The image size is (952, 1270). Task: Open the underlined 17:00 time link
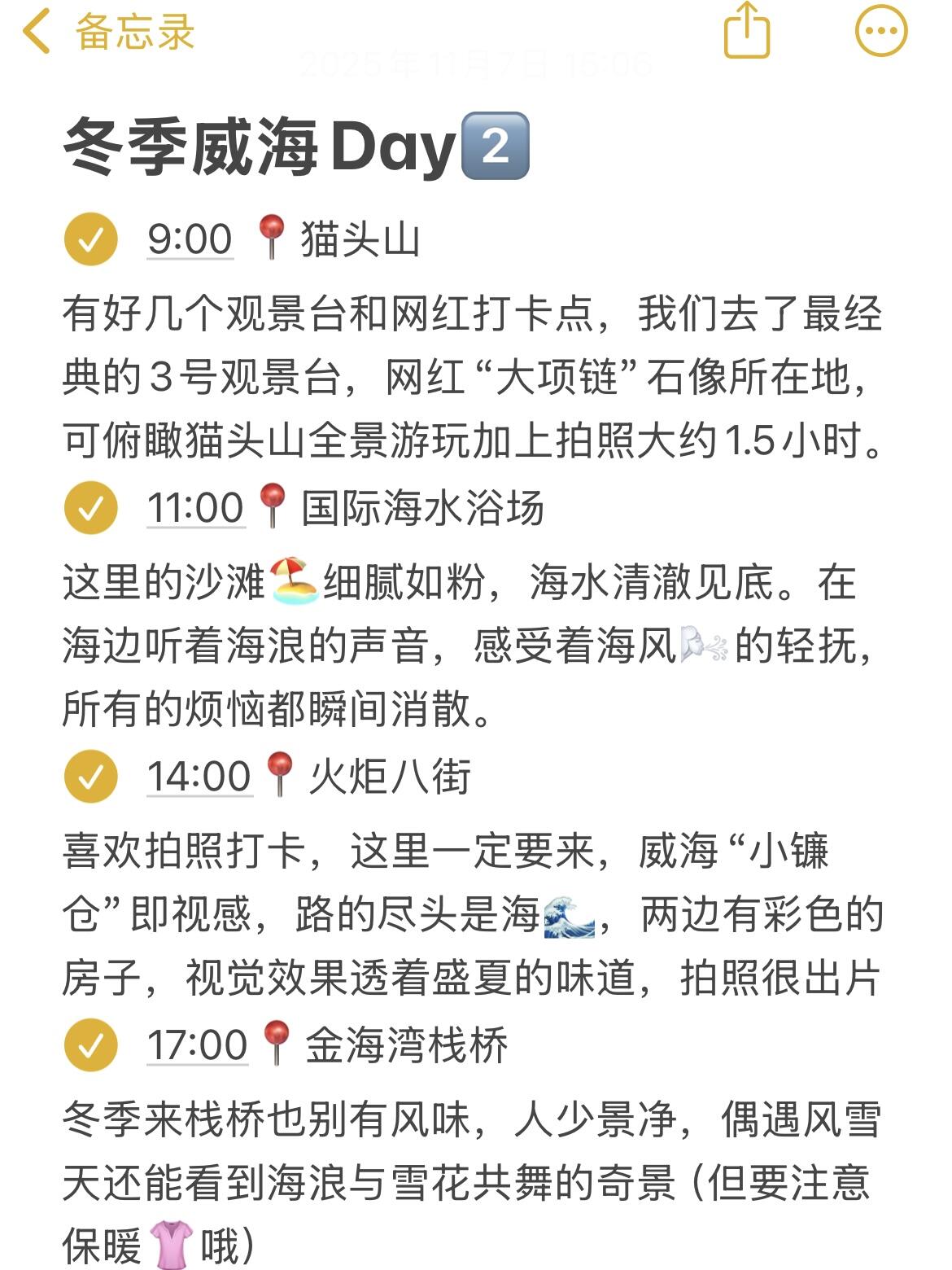(x=197, y=1045)
